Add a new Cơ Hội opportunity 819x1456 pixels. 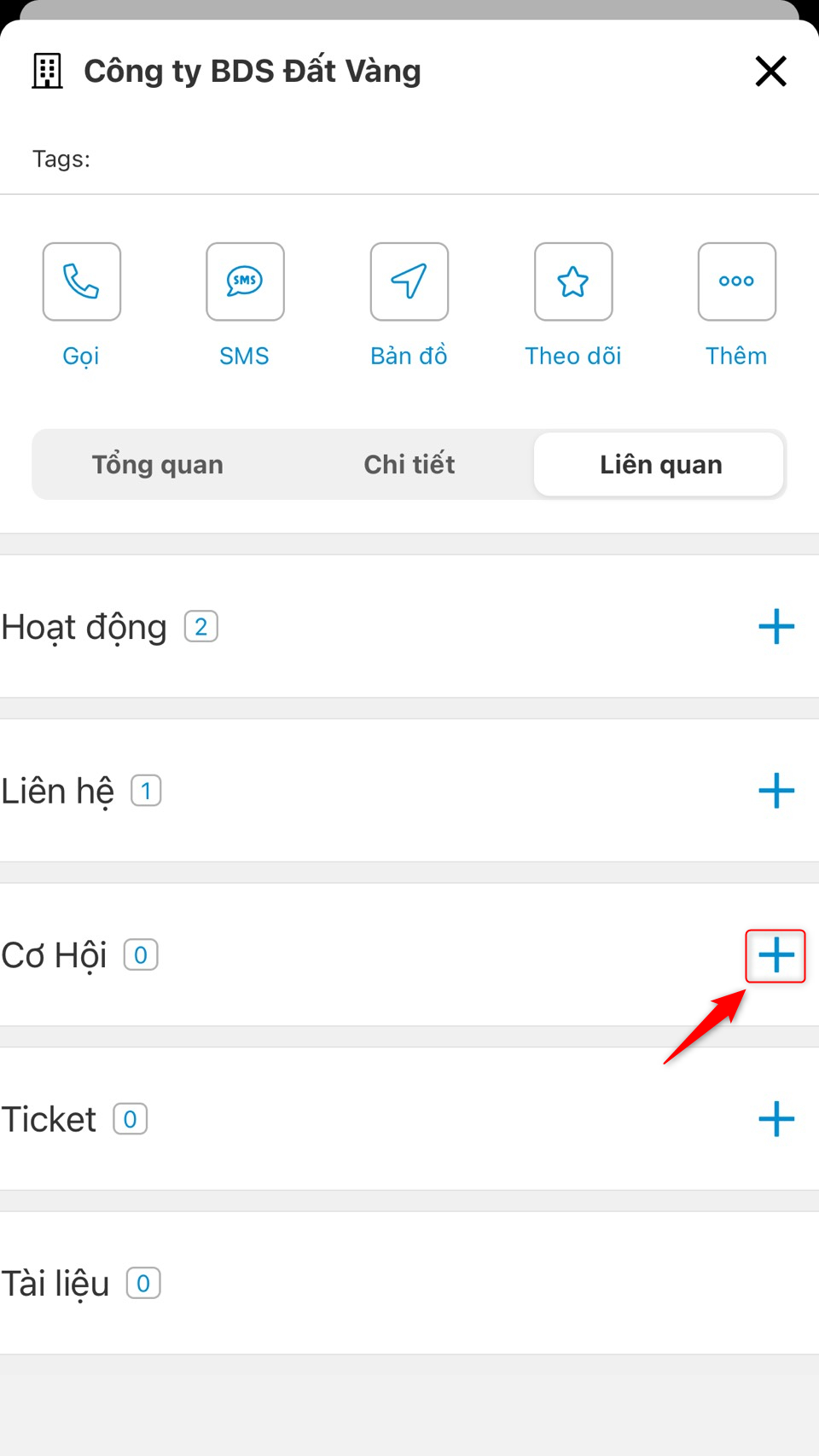point(776,955)
